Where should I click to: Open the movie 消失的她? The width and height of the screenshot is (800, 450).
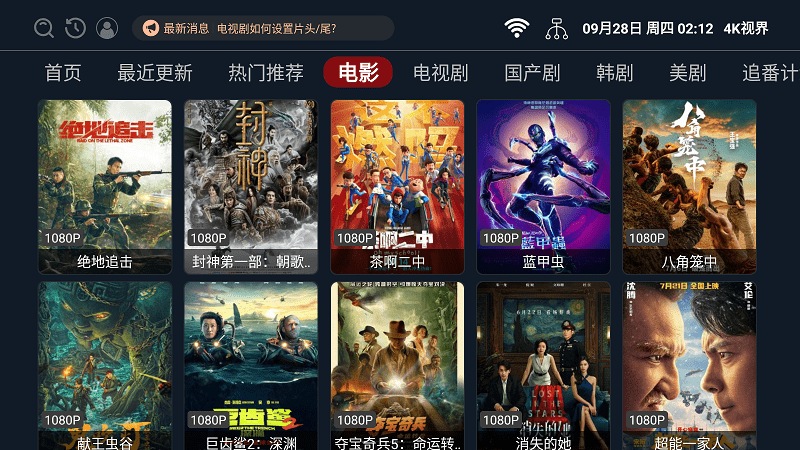[543, 367]
